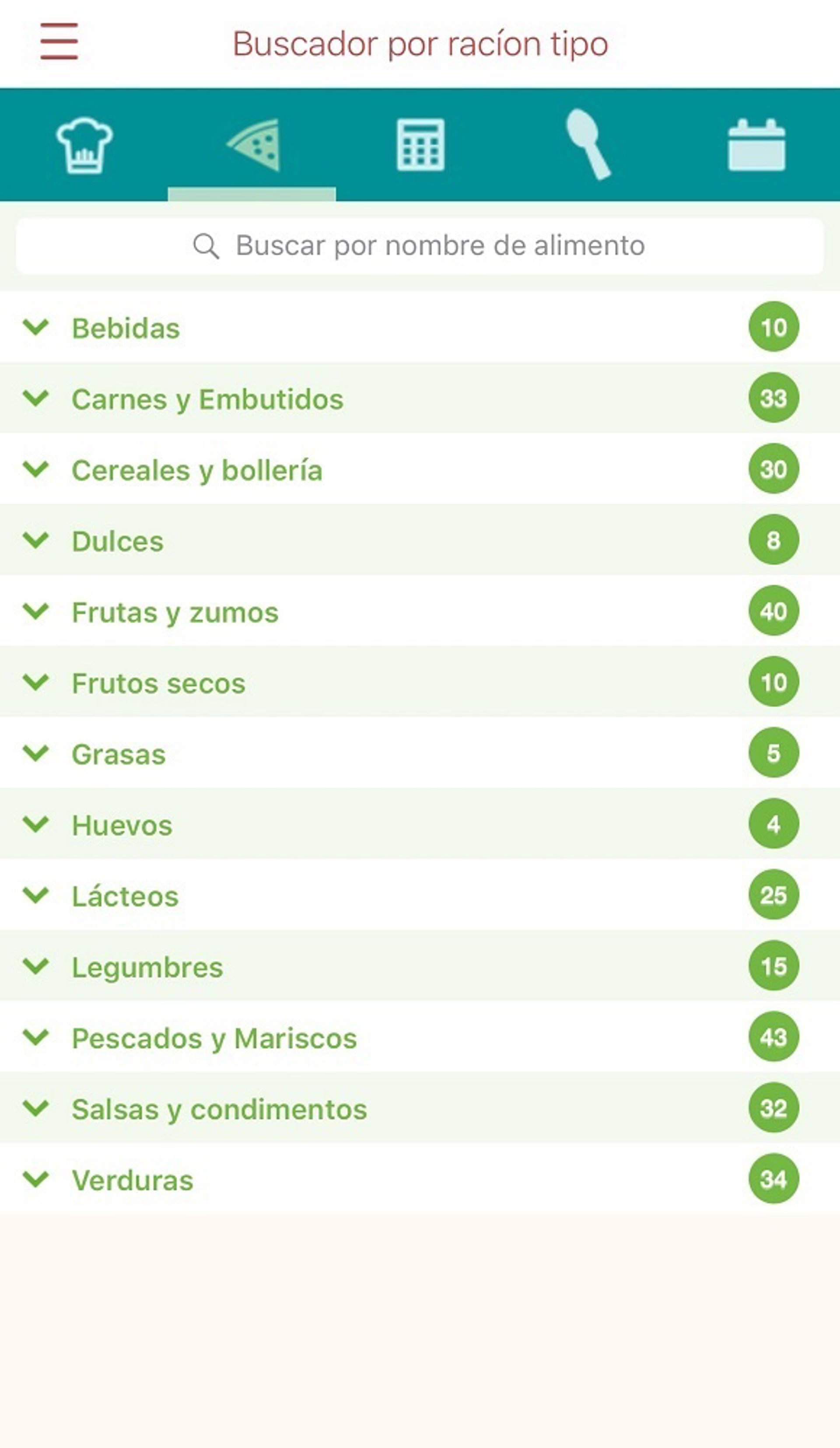The height and width of the screenshot is (1448, 840).
Task: Tap the food name search field
Action: click(x=420, y=246)
